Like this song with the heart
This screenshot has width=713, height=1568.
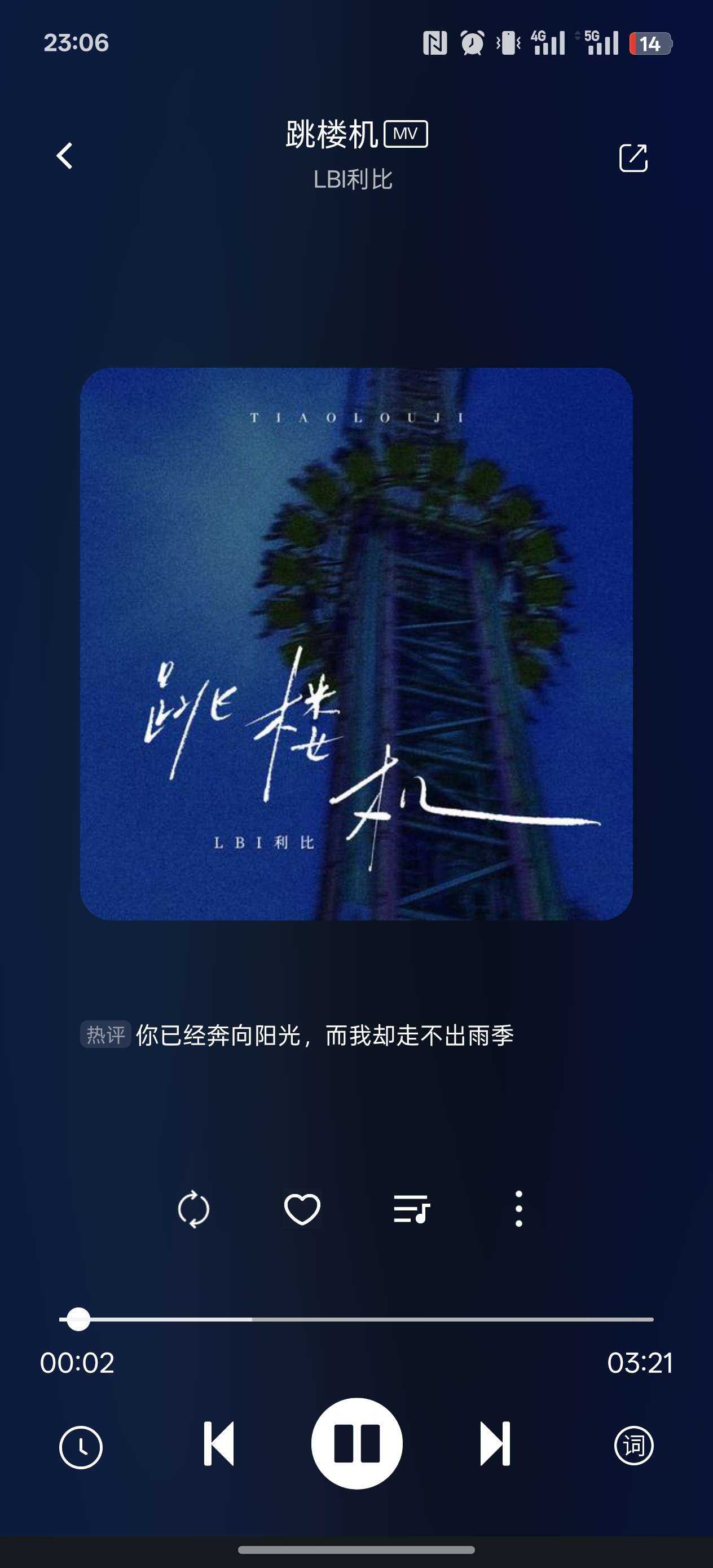[302, 1209]
